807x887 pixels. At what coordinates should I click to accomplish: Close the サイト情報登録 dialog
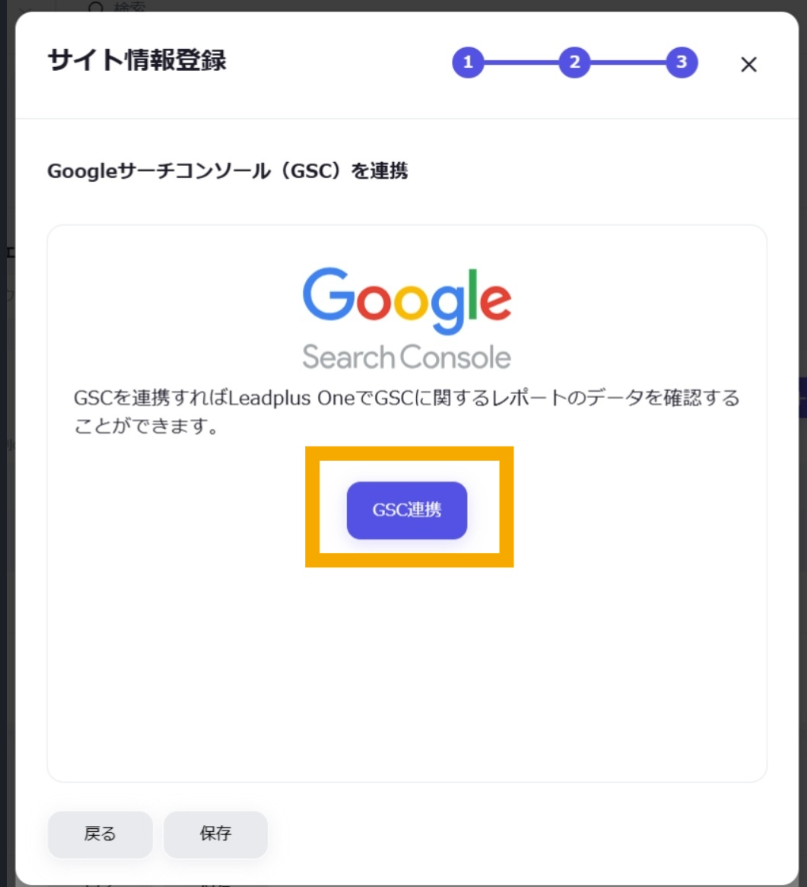(x=748, y=64)
